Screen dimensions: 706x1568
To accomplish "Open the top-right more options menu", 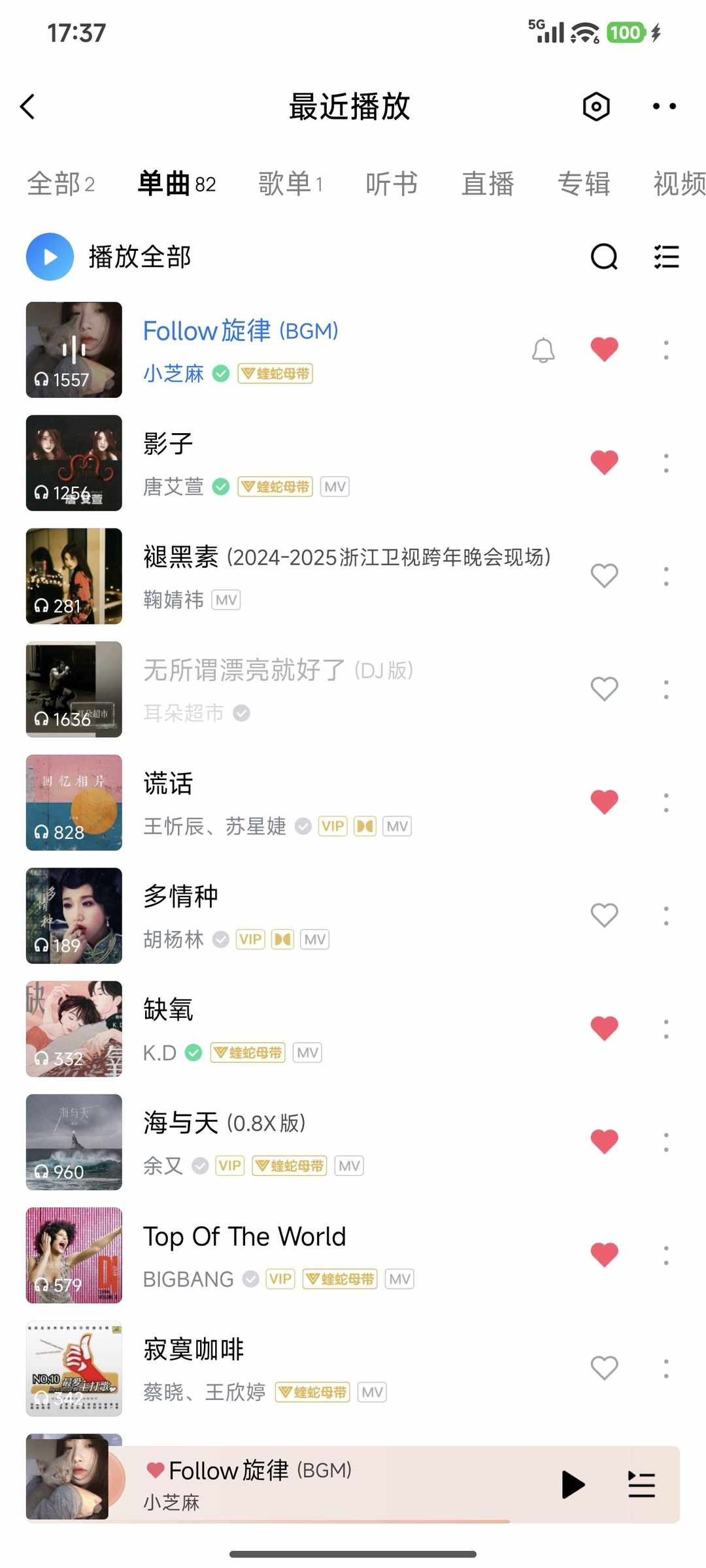I will point(664,106).
